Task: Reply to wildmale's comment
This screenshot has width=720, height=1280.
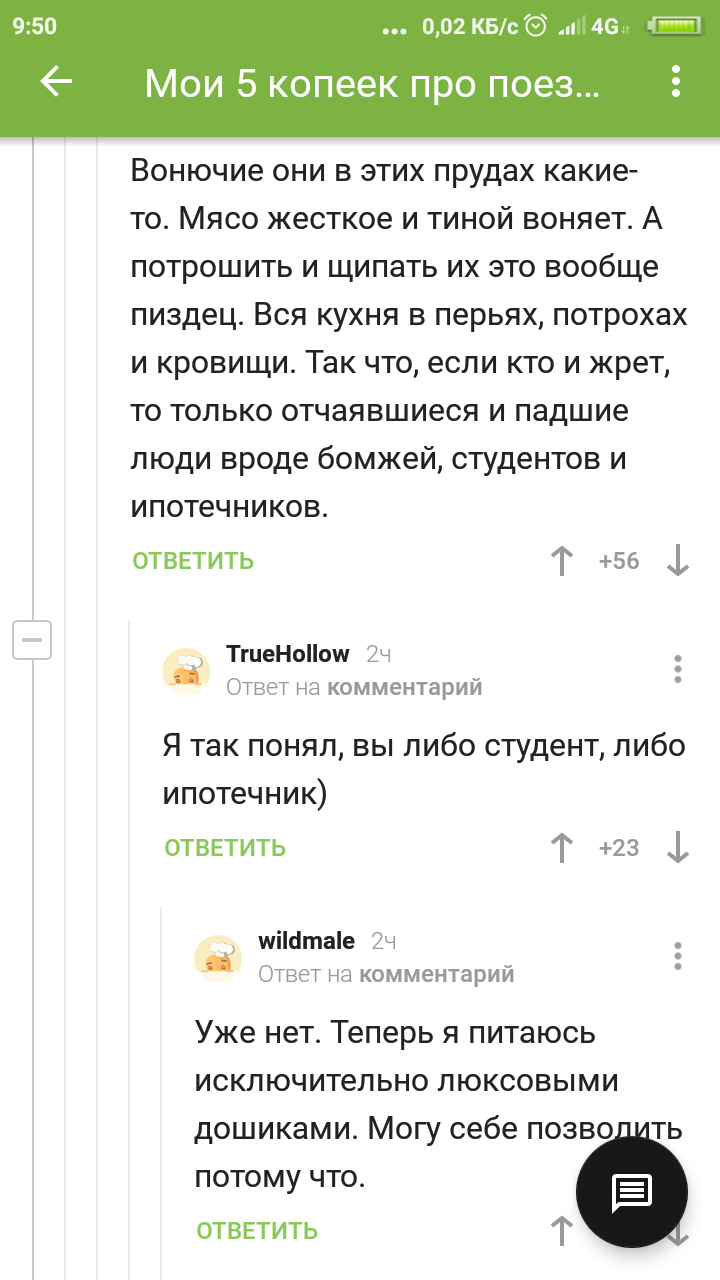Action: click(x=257, y=1231)
